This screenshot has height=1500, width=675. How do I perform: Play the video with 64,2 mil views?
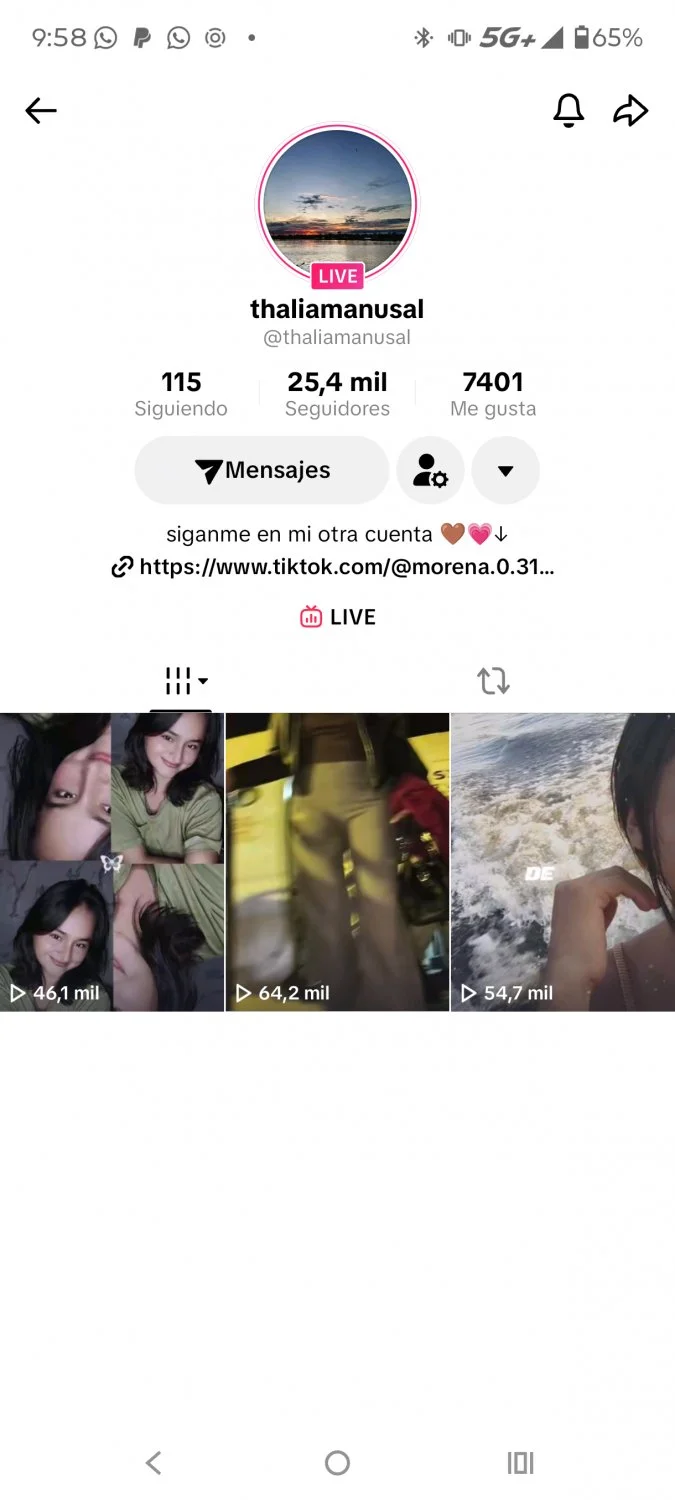337,862
